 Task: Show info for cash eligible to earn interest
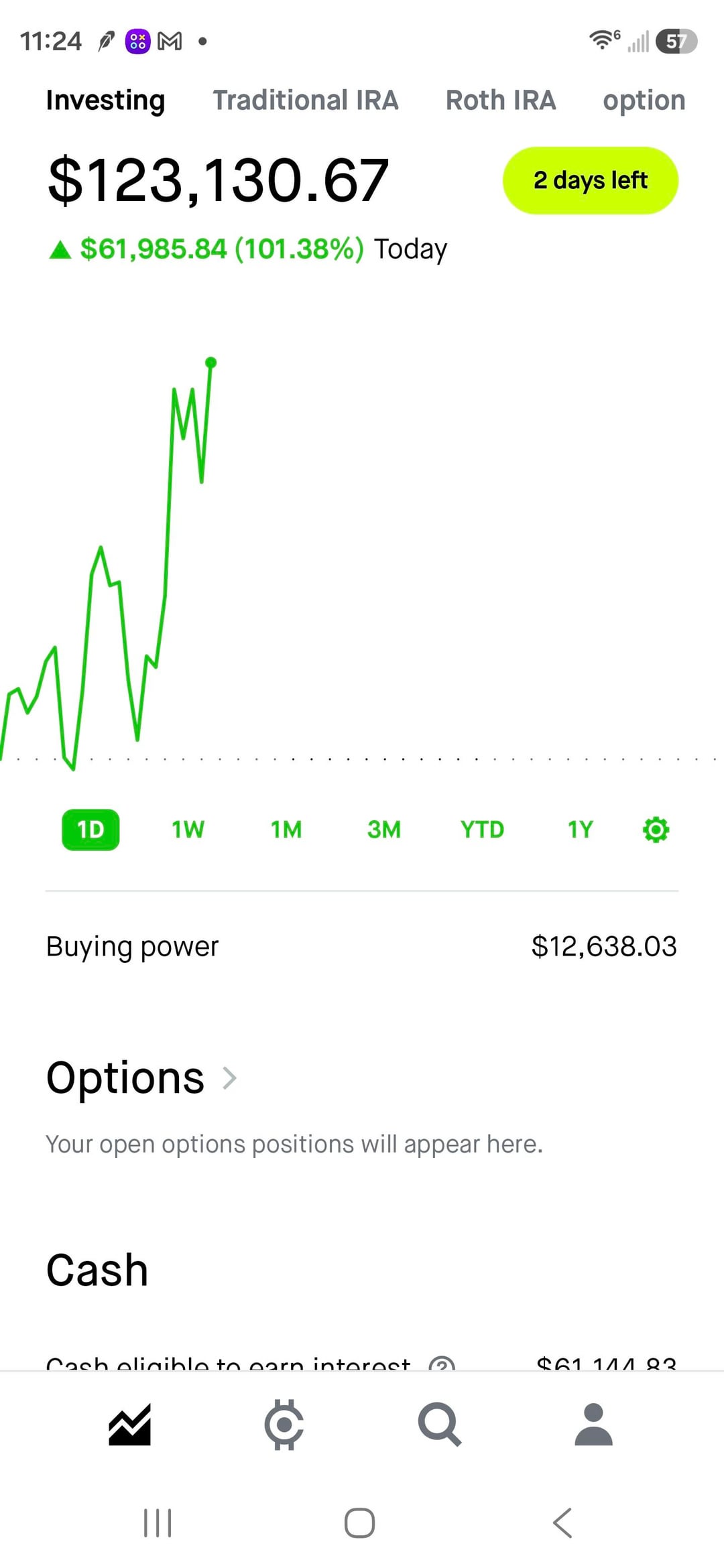[x=442, y=1364]
